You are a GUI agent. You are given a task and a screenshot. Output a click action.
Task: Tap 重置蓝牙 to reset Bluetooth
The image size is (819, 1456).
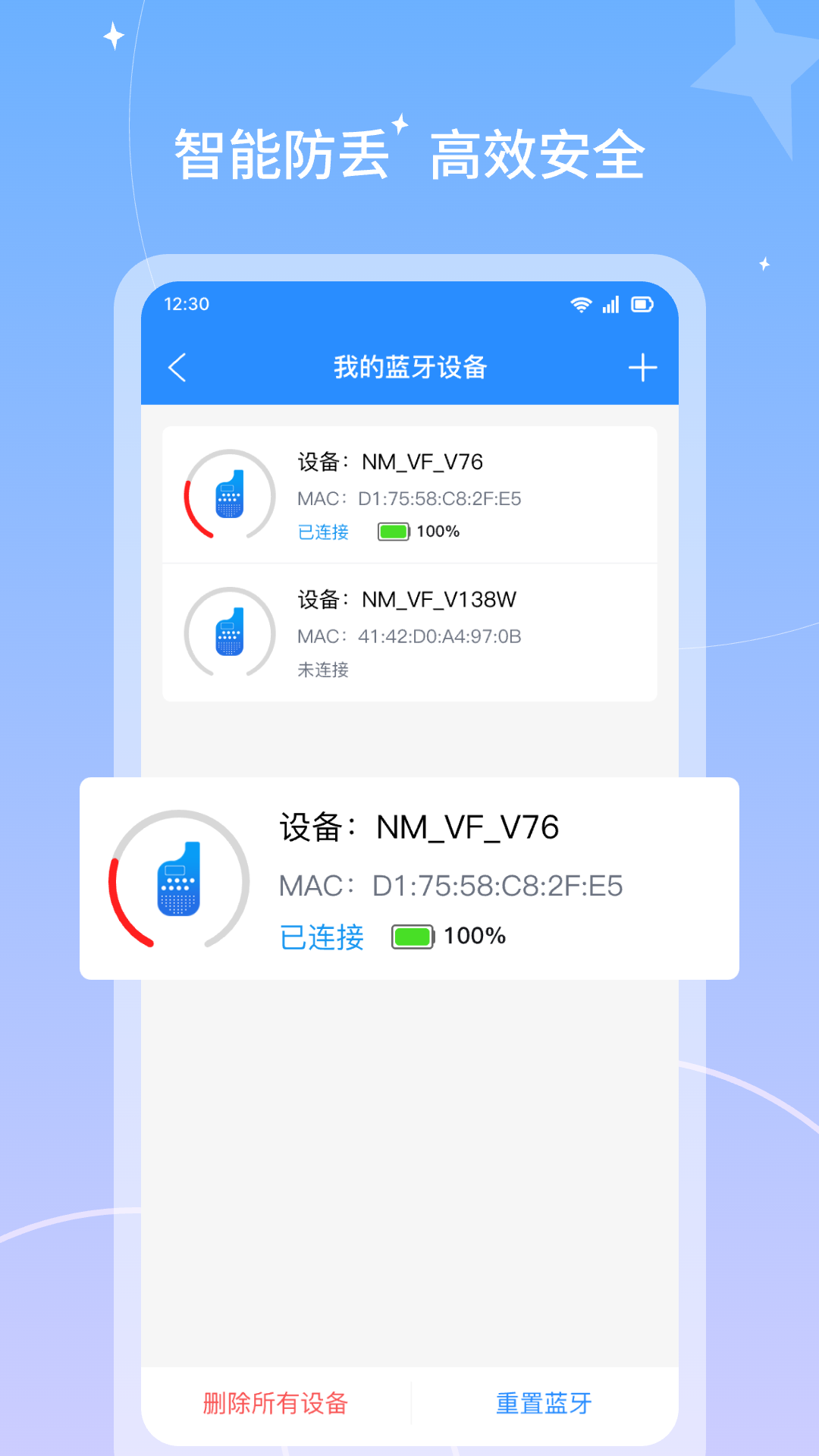[544, 1404]
